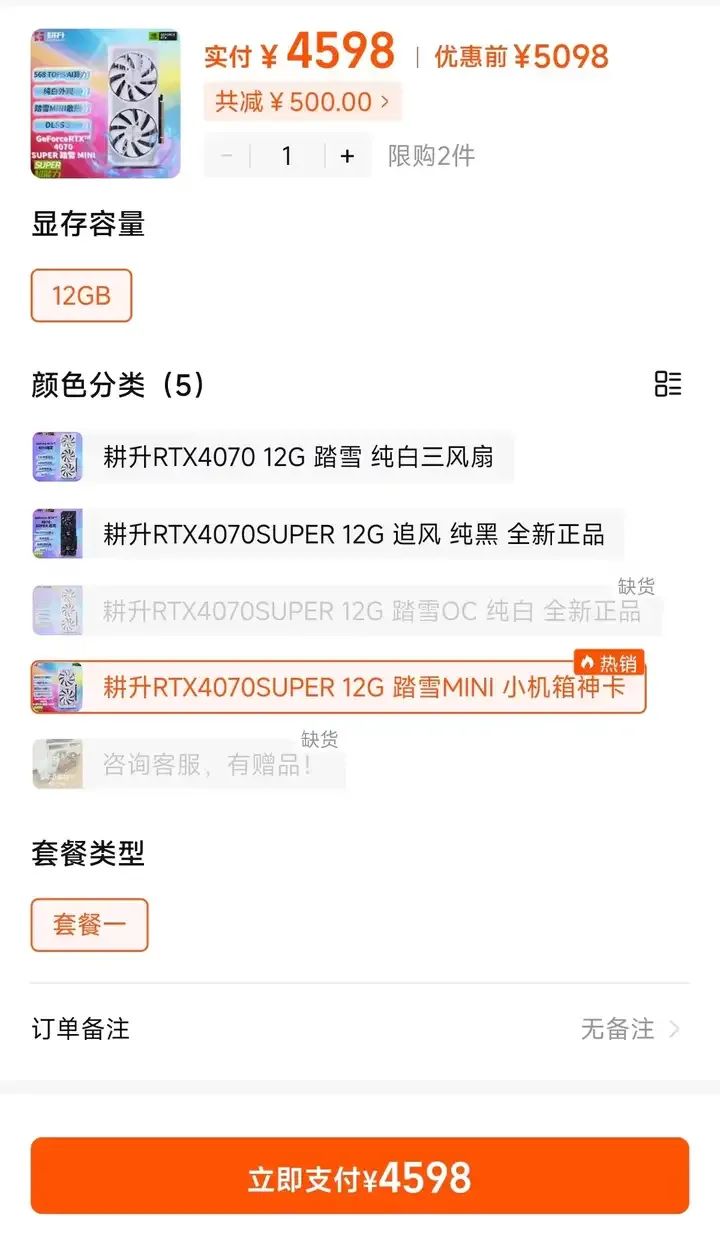Select the 踏雪MINI 小机箱神卡 option
720x1241 pixels.
362,687
